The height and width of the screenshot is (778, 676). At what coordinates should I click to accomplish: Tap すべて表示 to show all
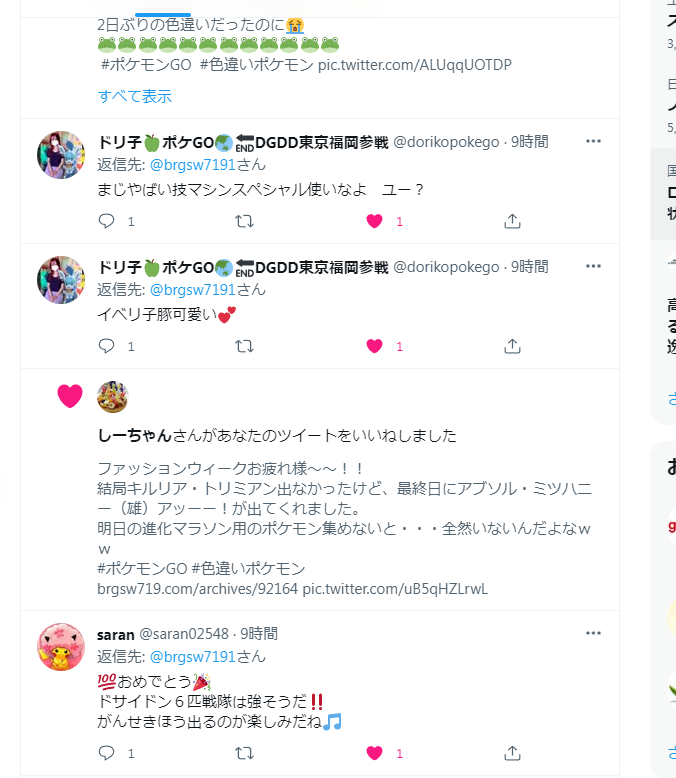135,96
